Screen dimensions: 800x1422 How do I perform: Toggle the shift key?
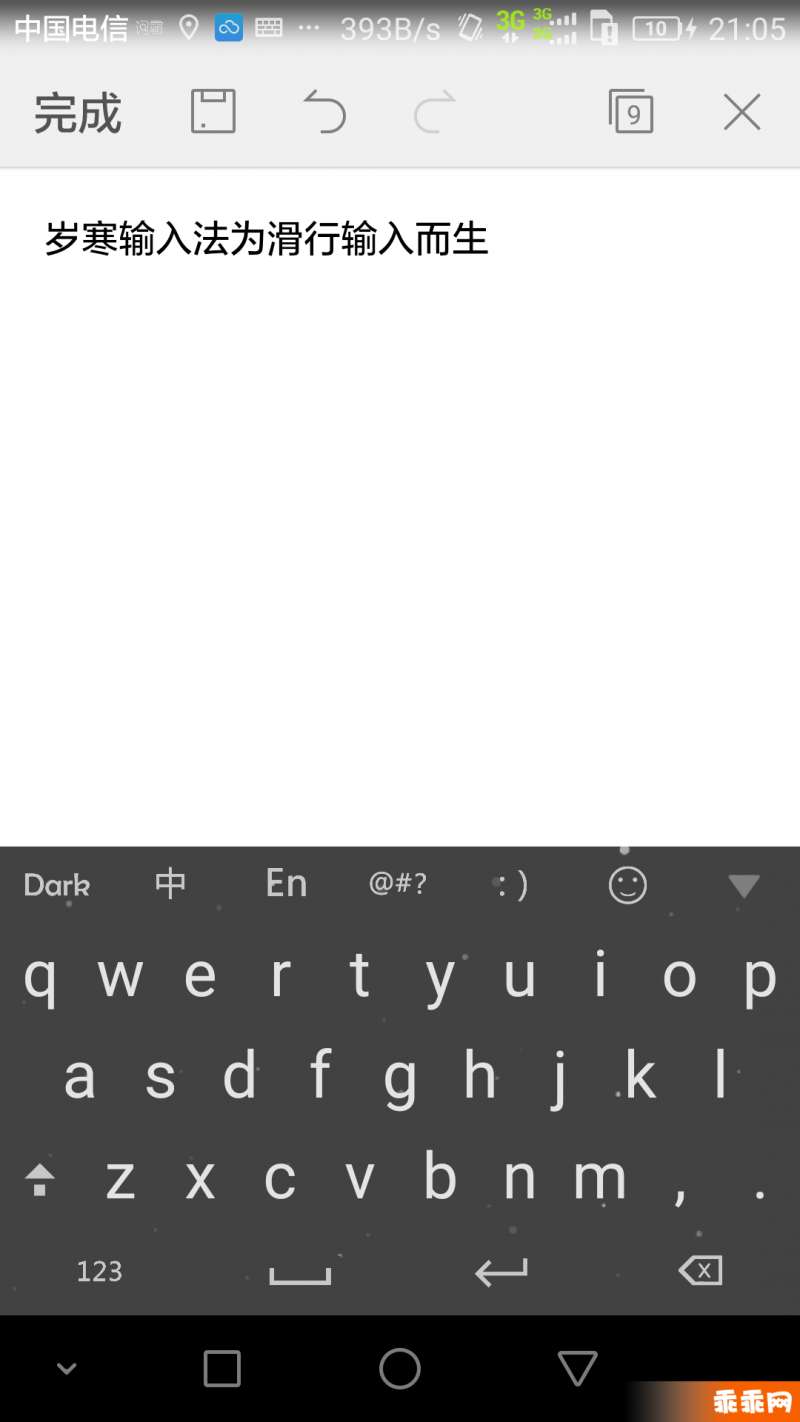tap(40, 1180)
